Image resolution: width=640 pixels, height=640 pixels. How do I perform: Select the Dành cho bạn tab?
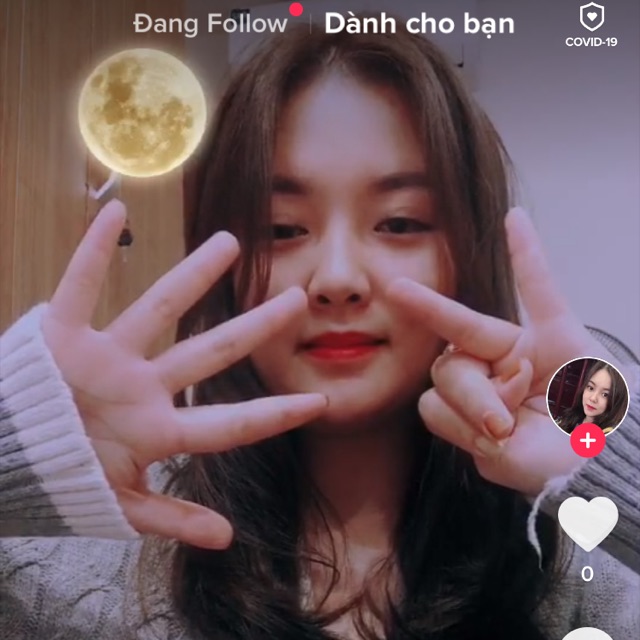(x=419, y=24)
